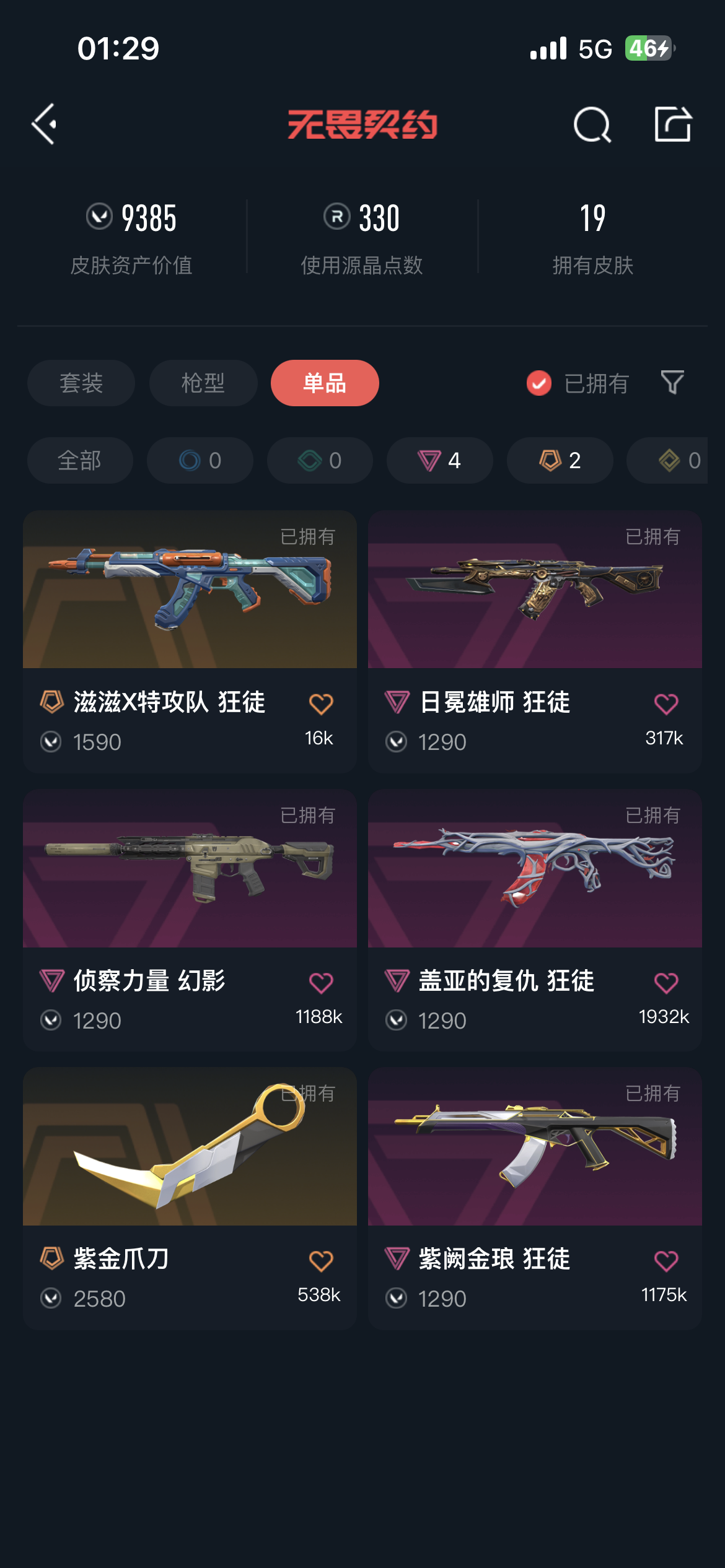This screenshot has height=1568, width=725.
Task: Select the 单品 tab
Action: coord(325,383)
